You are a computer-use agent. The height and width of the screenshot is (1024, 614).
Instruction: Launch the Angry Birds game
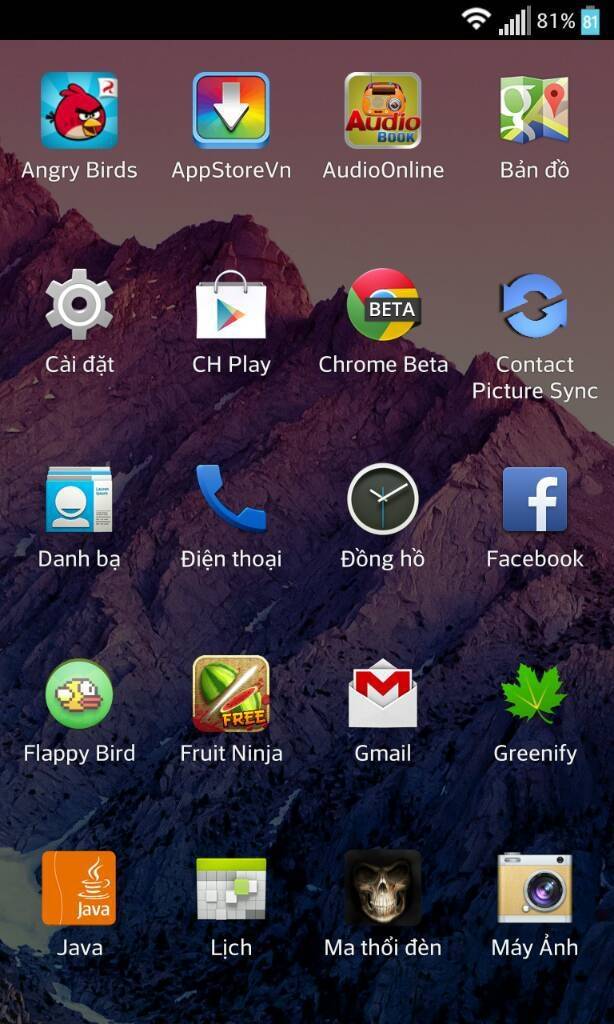[79, 111]
